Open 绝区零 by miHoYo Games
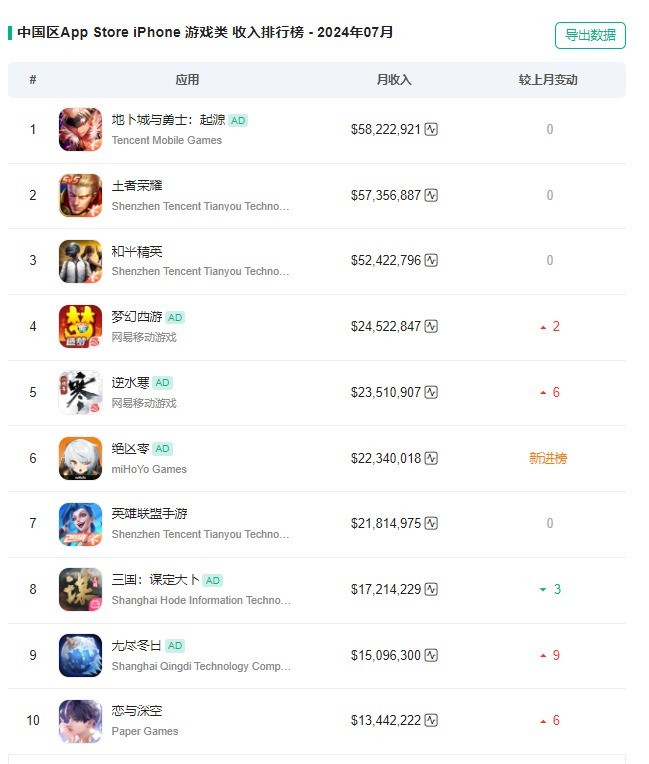The height and width of the screenshot is (764, 649). pyautogui.click(x=131, y=449)
